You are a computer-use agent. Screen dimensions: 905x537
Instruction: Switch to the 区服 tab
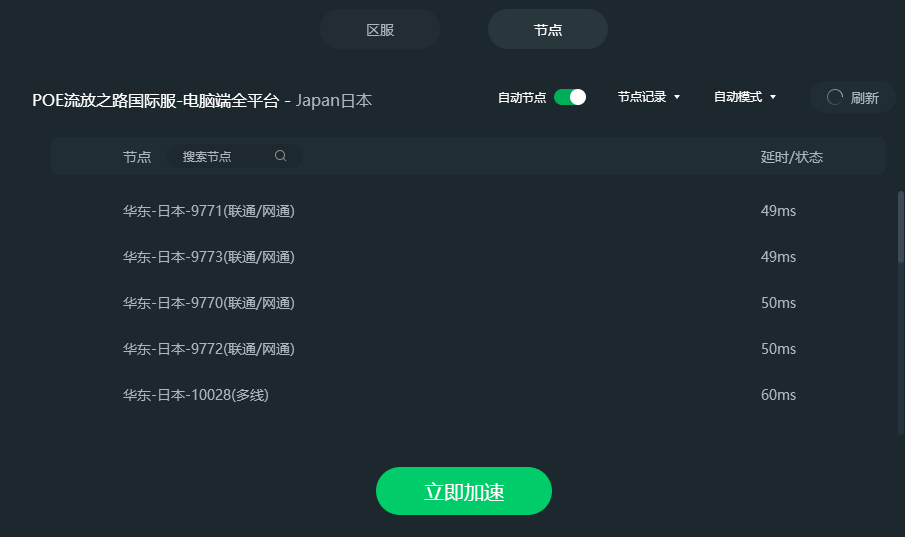(x=380, y=30)
